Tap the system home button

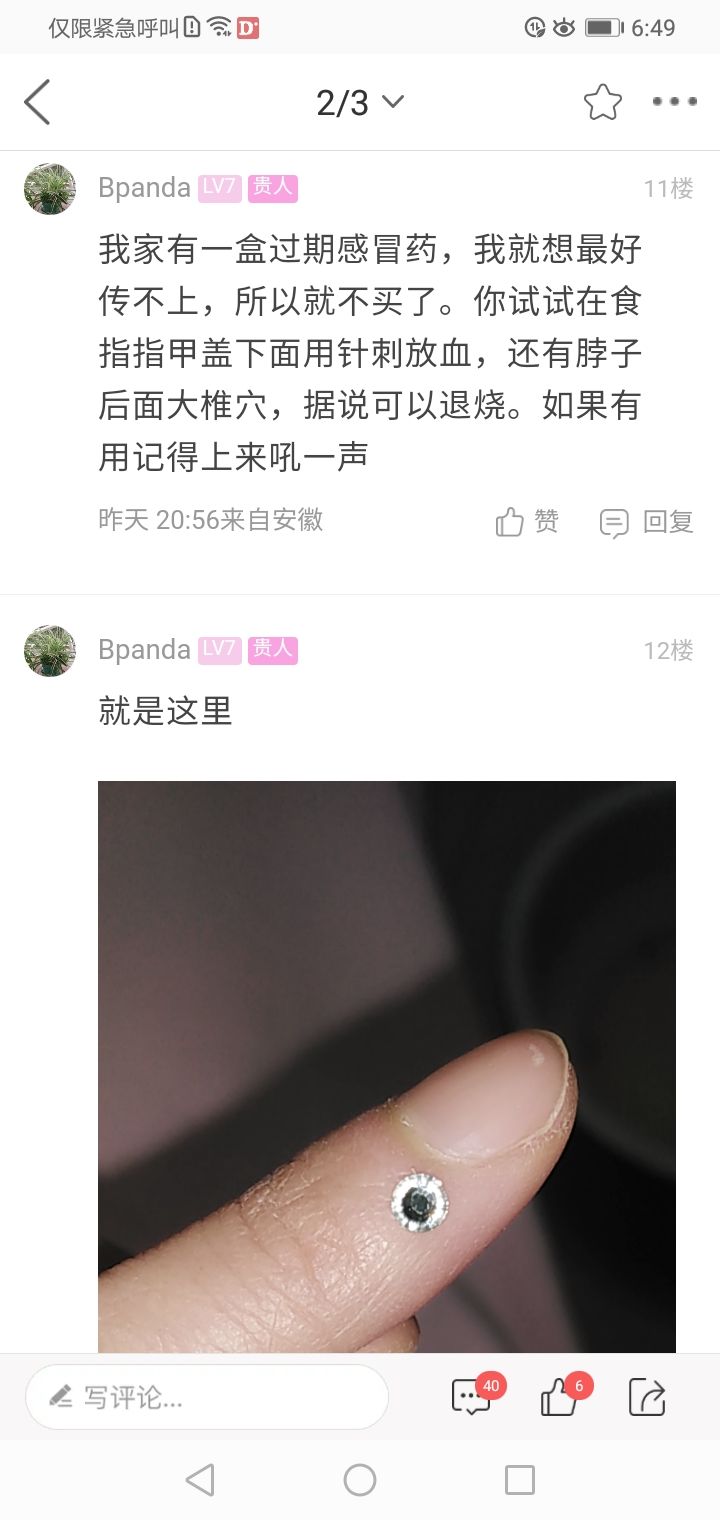[x=360, y=1480]
